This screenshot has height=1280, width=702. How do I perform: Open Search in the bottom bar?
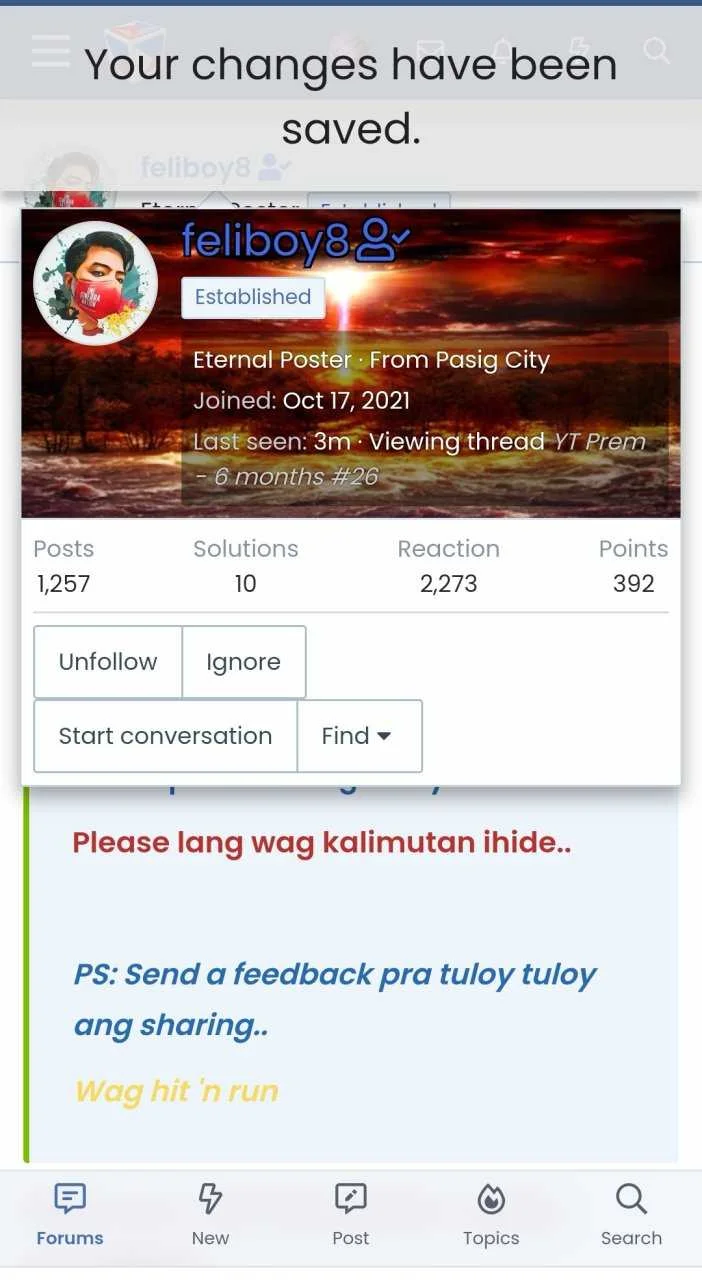pos(631,1213)
